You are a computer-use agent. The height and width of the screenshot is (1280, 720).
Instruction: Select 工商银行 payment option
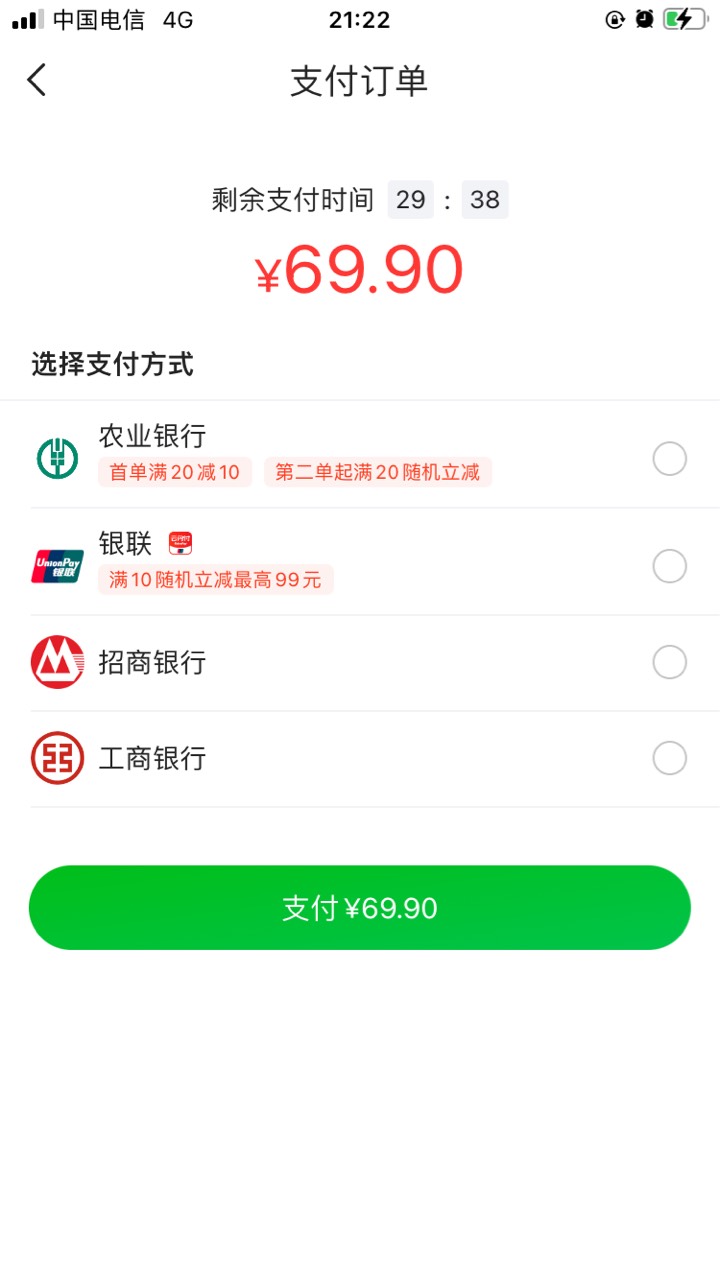(360, 759)
